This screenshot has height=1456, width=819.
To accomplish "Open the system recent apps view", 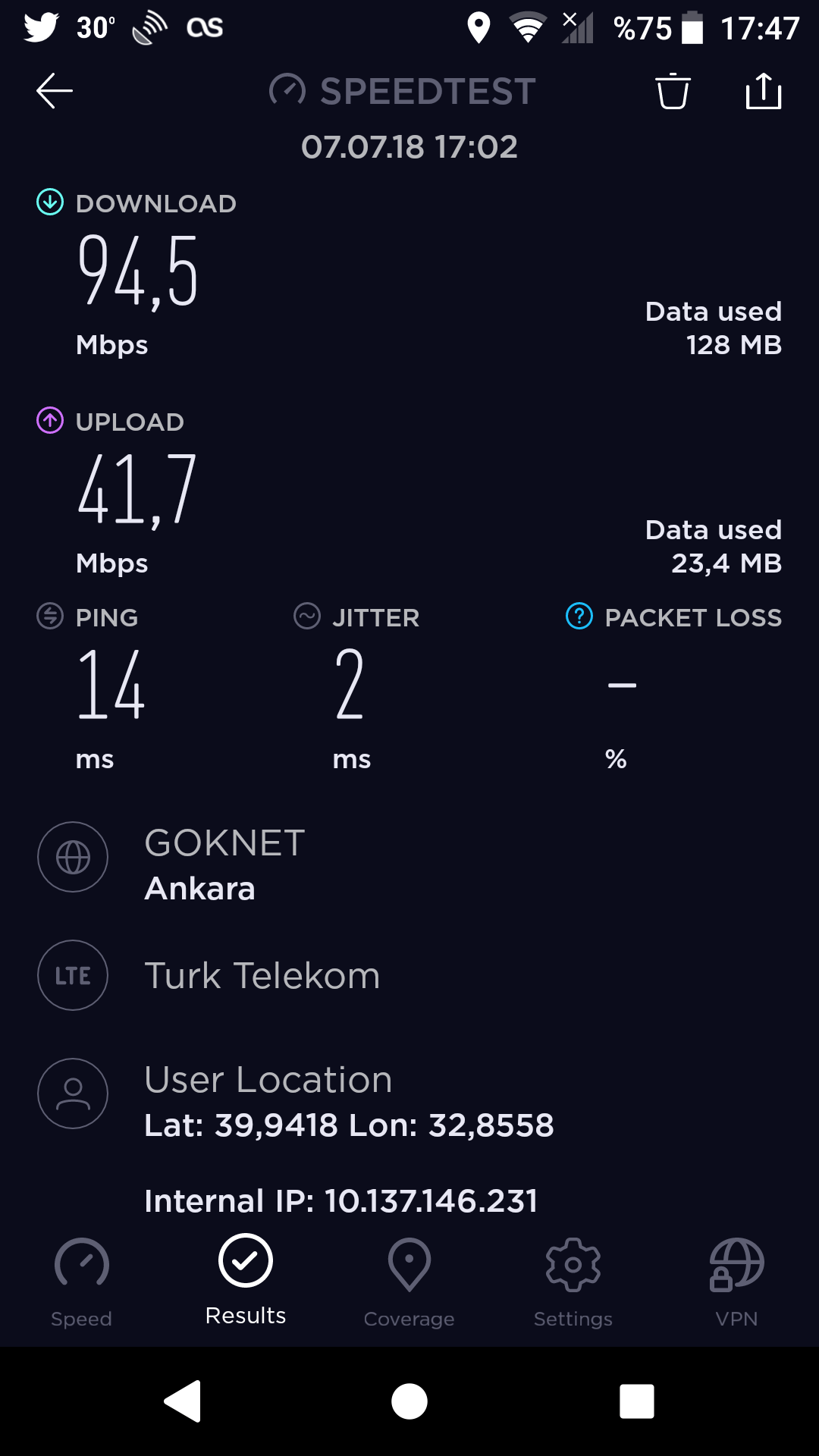I will pos(637,1401).
